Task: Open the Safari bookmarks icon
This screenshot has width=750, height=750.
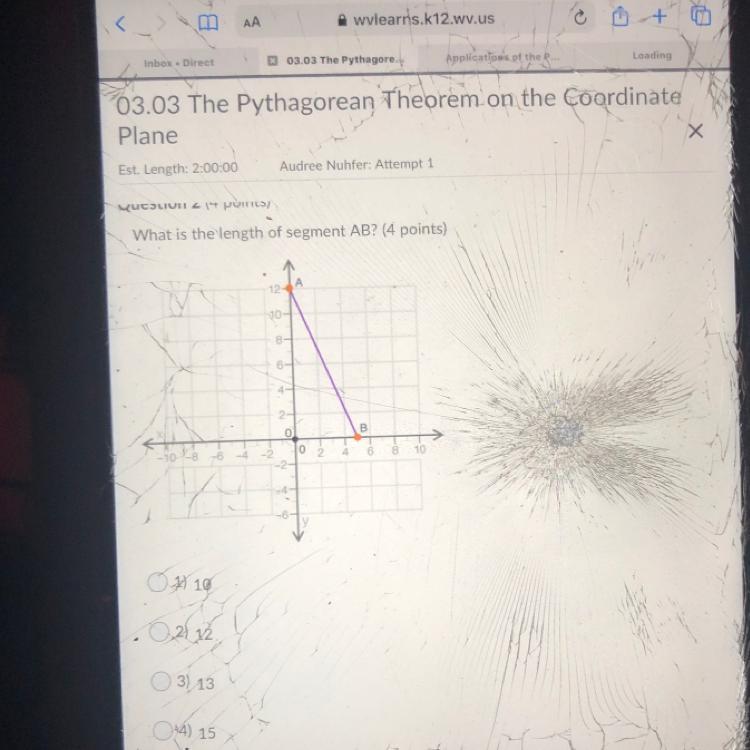Action: click(208, 22)
